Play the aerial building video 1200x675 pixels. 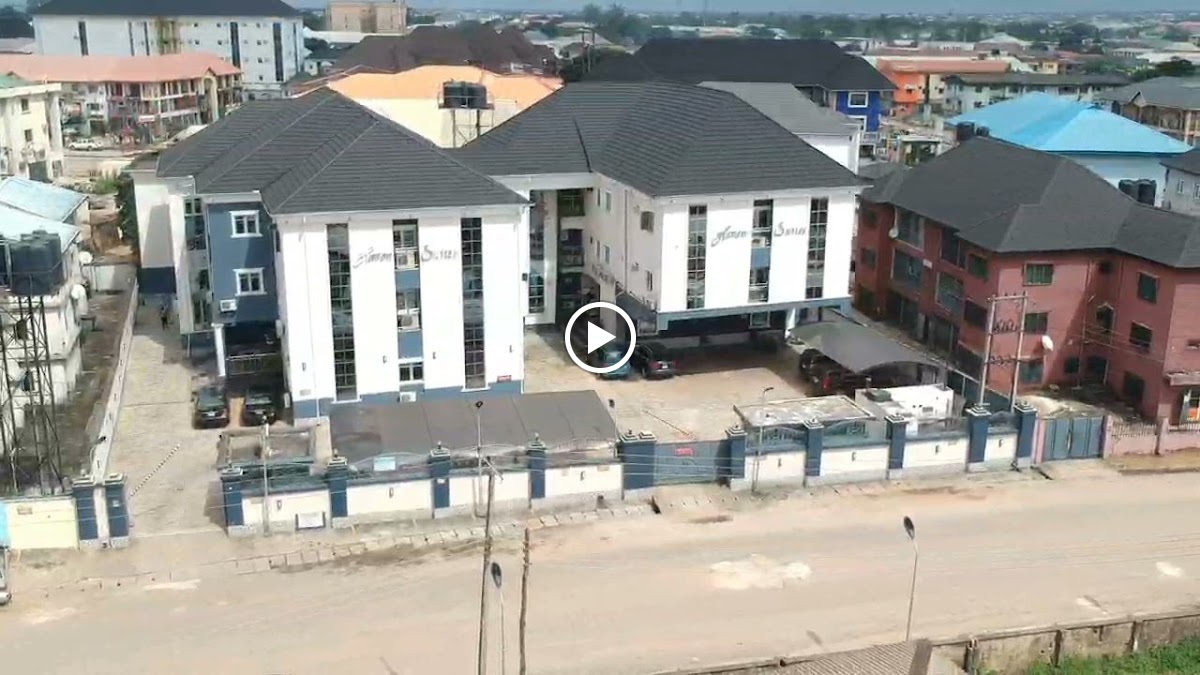(600, 338)
